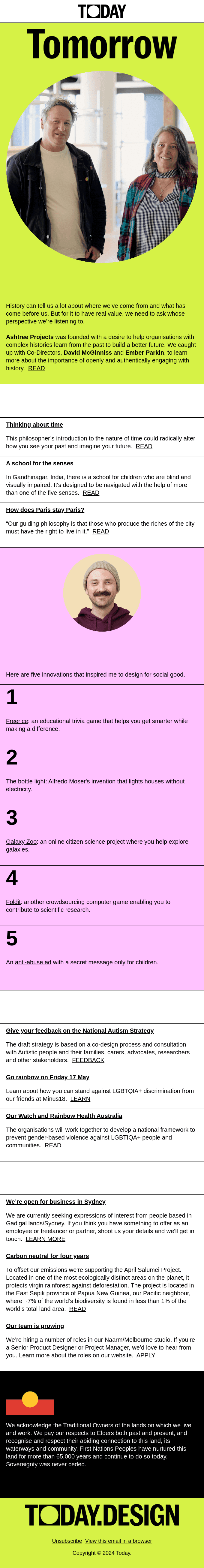Follow the Foldit link

13,902
